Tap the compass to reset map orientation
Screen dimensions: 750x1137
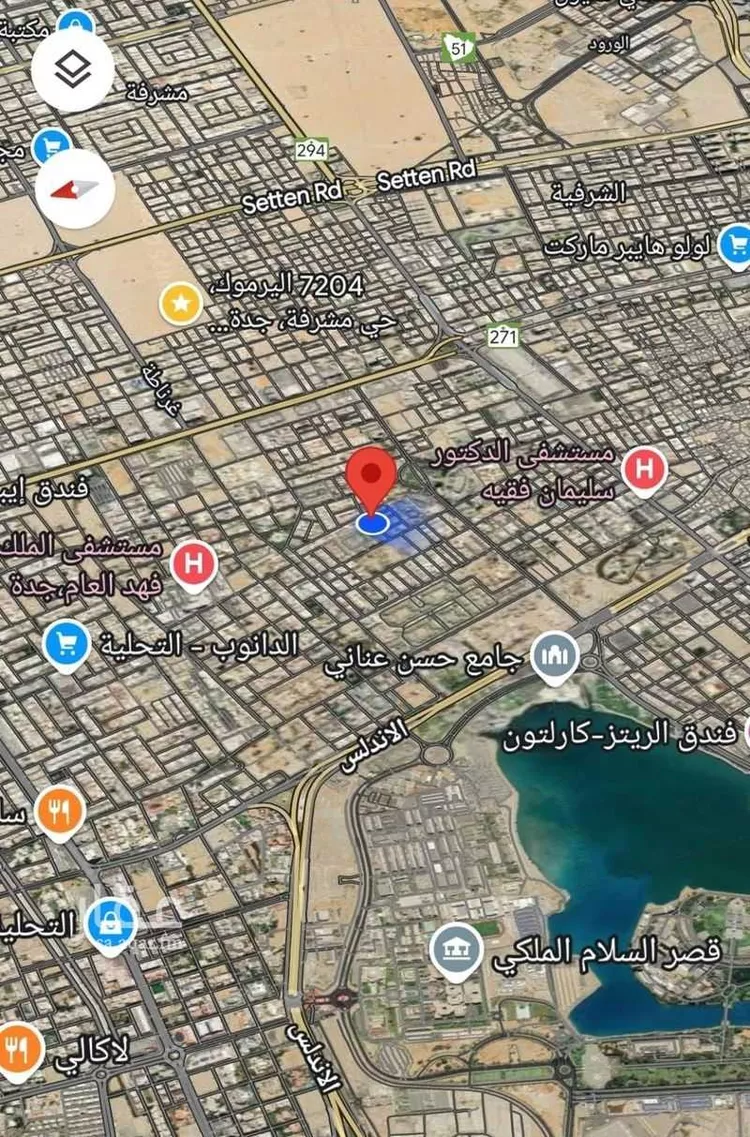tap(74, 188)
